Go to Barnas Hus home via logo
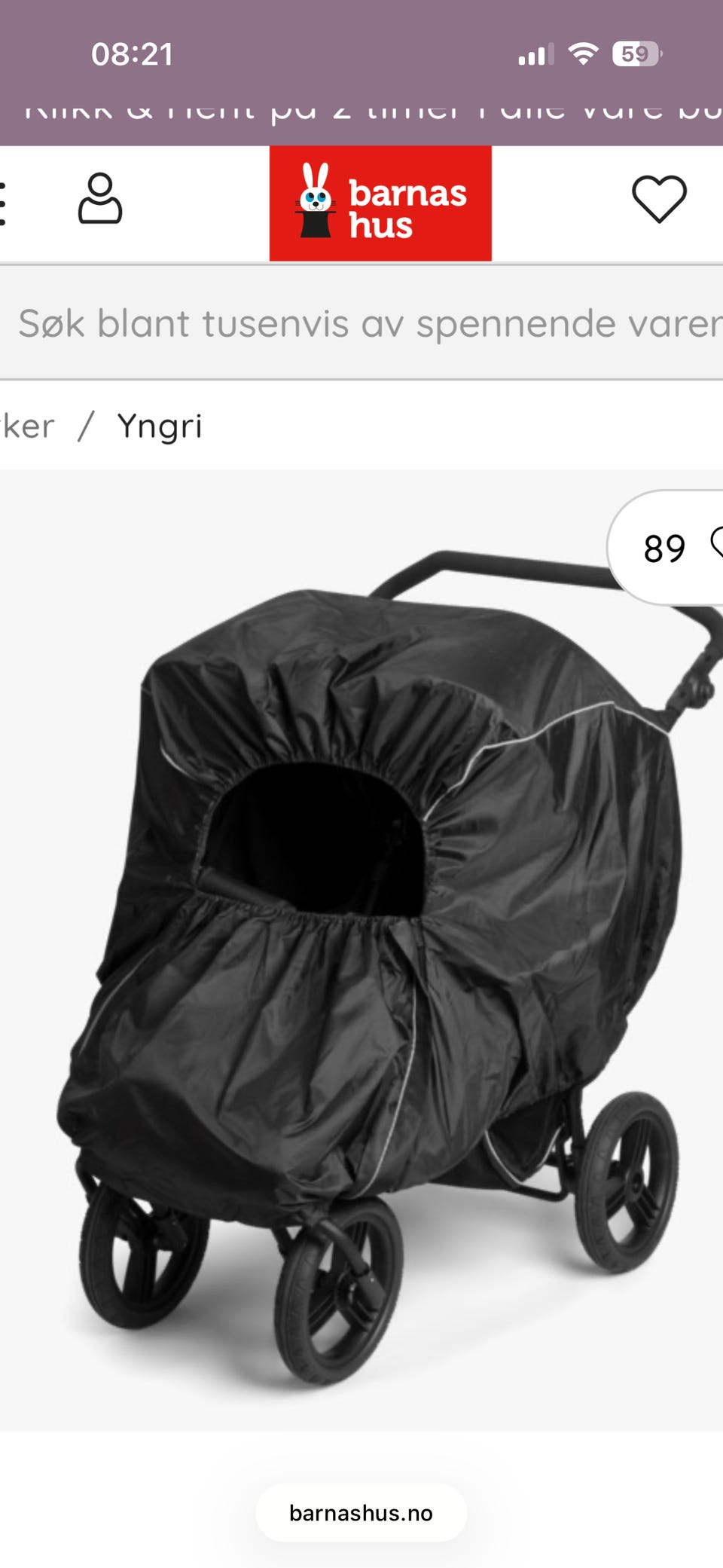 [x=380, y=203]
